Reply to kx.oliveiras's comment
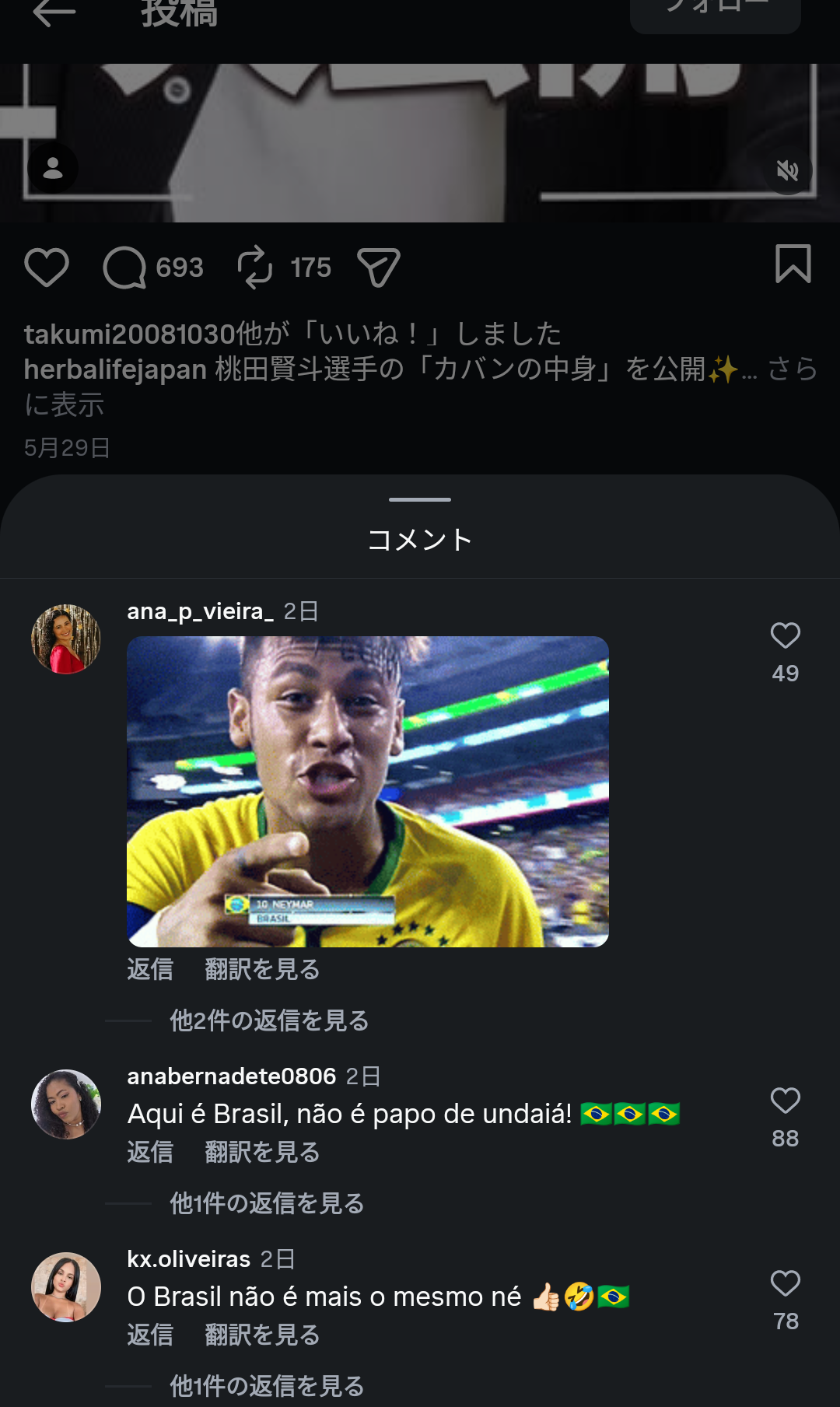 pos(150,1335)
